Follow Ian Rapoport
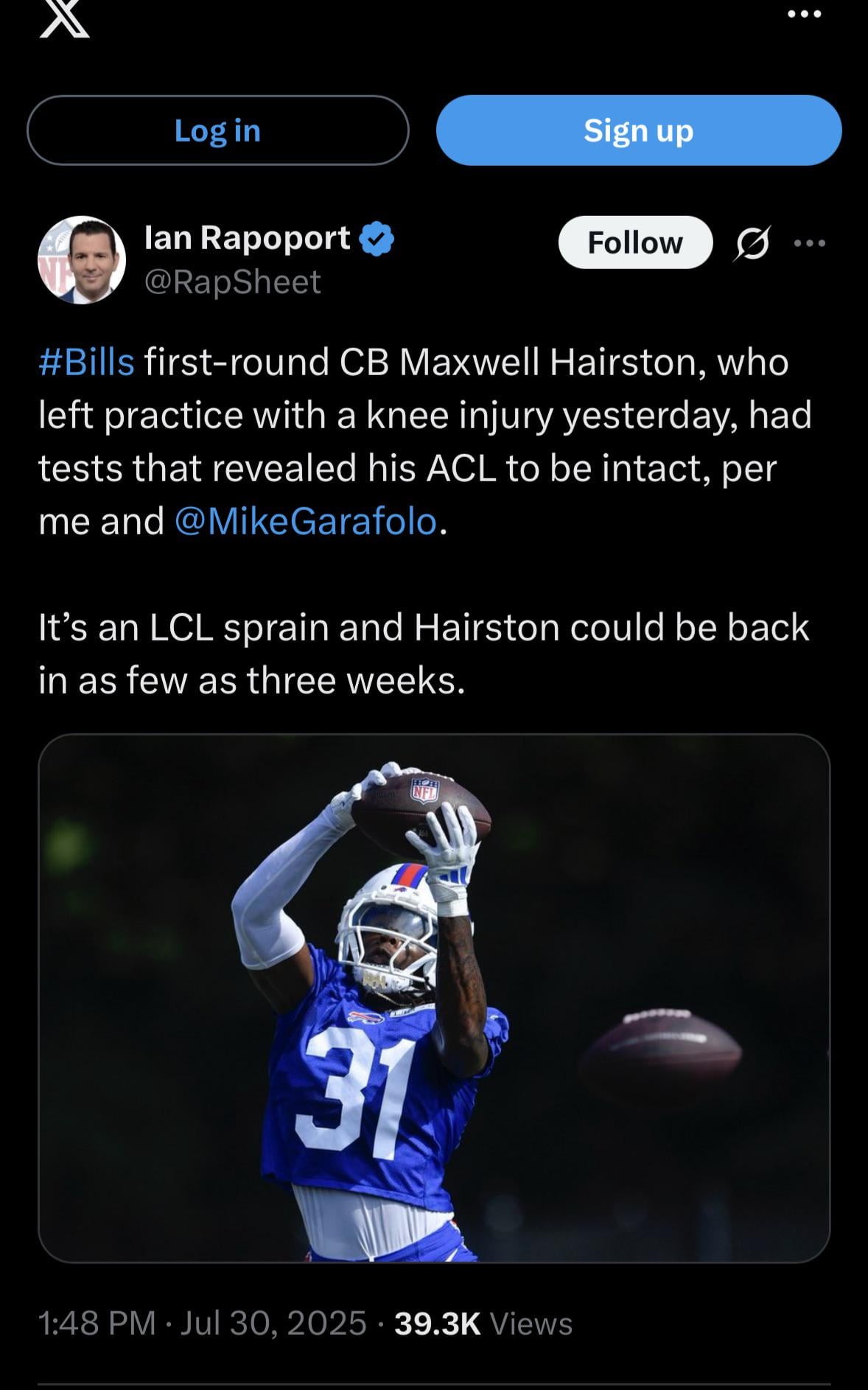 635,242
